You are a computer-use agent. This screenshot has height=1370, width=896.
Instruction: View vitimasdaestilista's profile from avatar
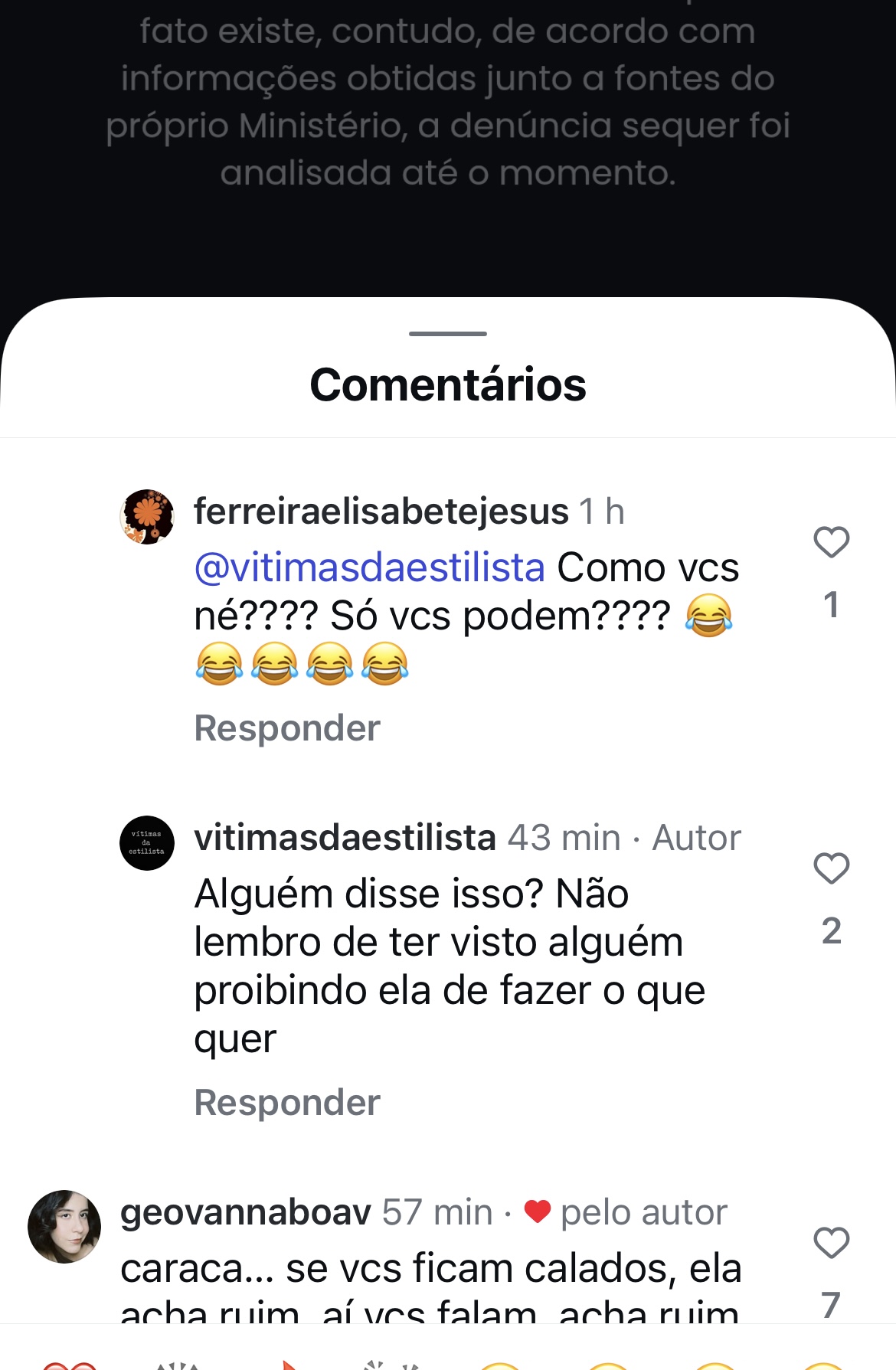click(x=147, y=842)
